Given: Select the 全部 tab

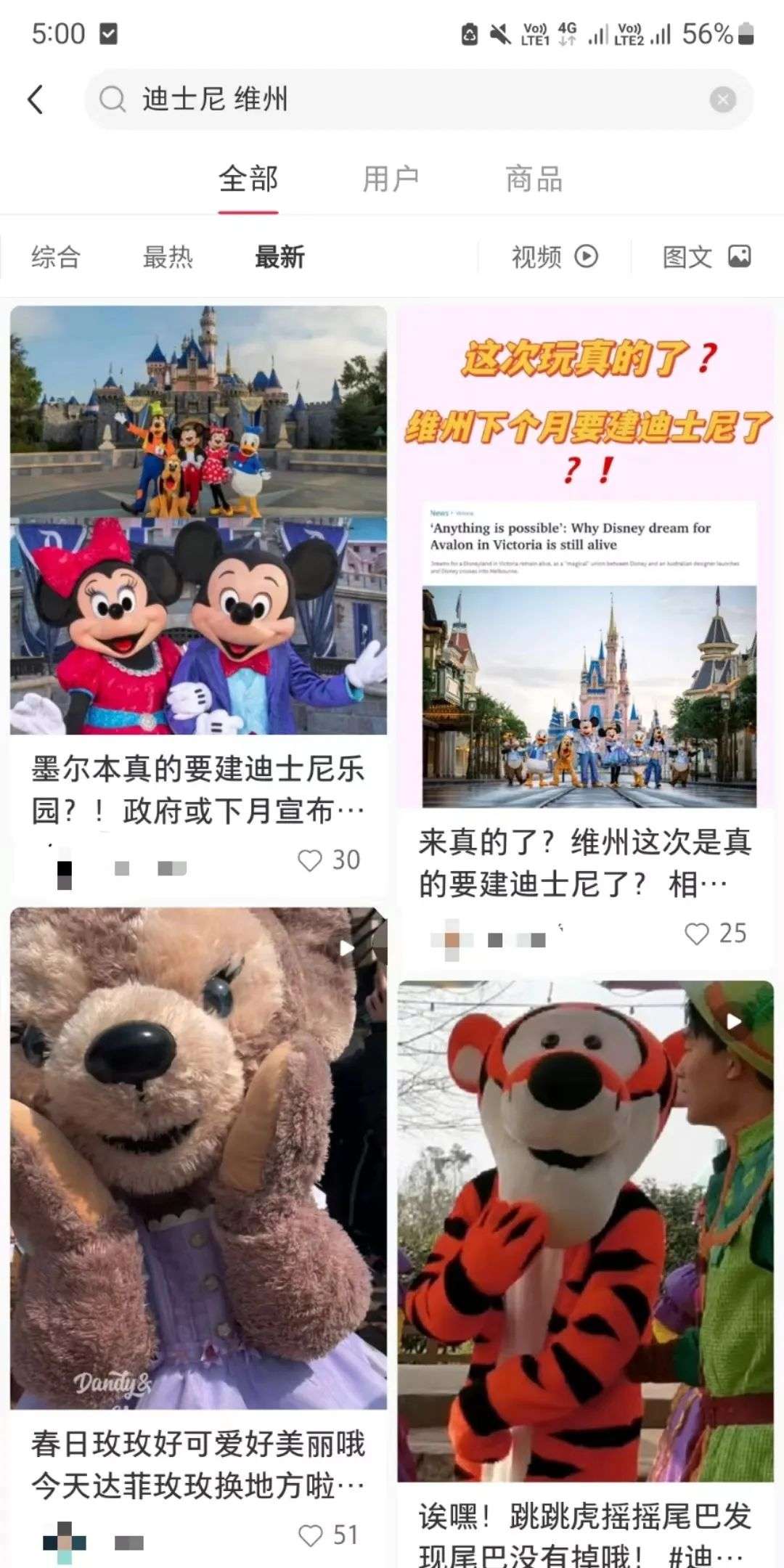Looking at the screenshot, I should (x=248, y=179).
